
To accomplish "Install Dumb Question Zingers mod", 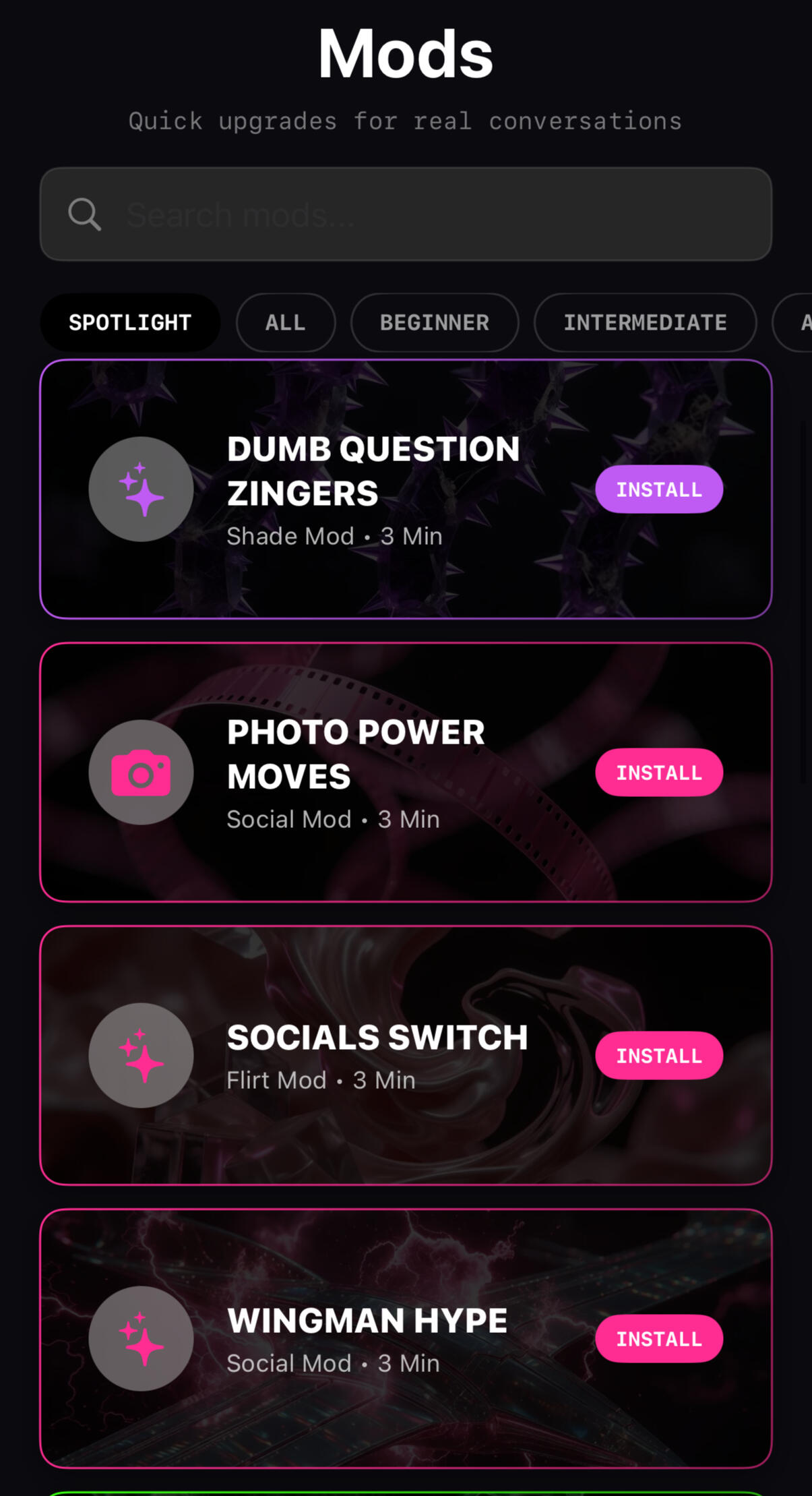I will pyautogui.click(x=658, y=489).
